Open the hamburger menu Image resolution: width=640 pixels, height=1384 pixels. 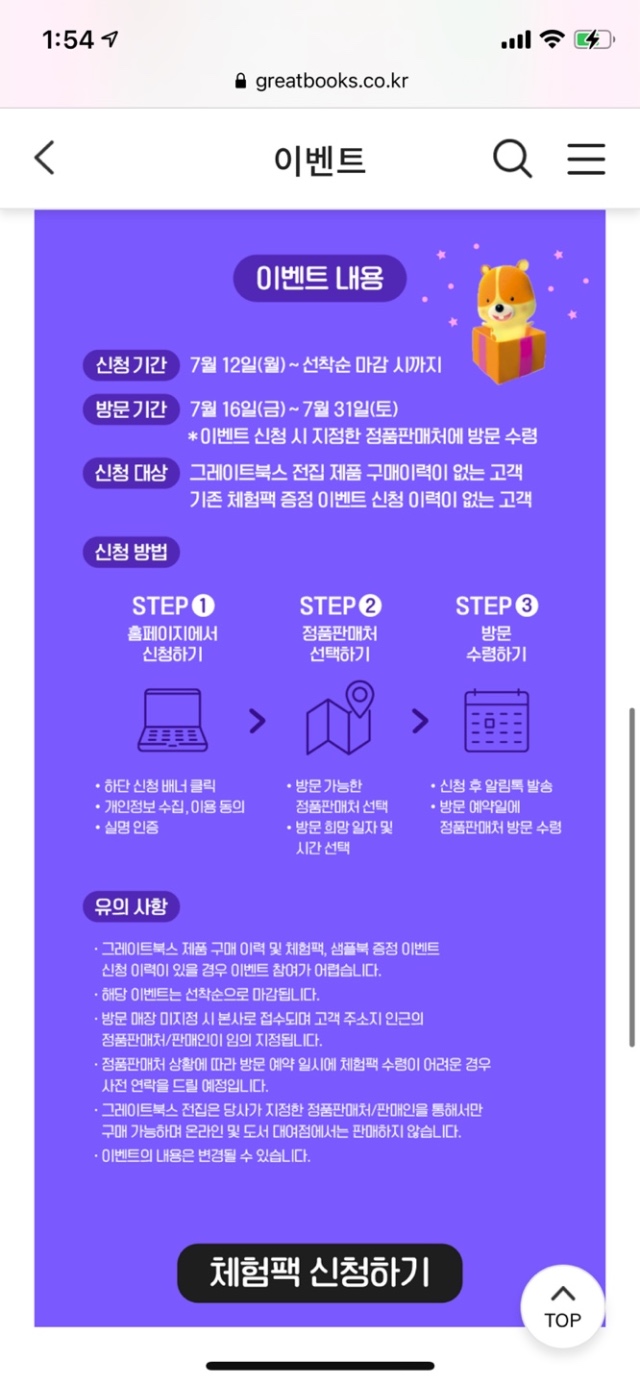pyautogui.click(x=586, y=158)
